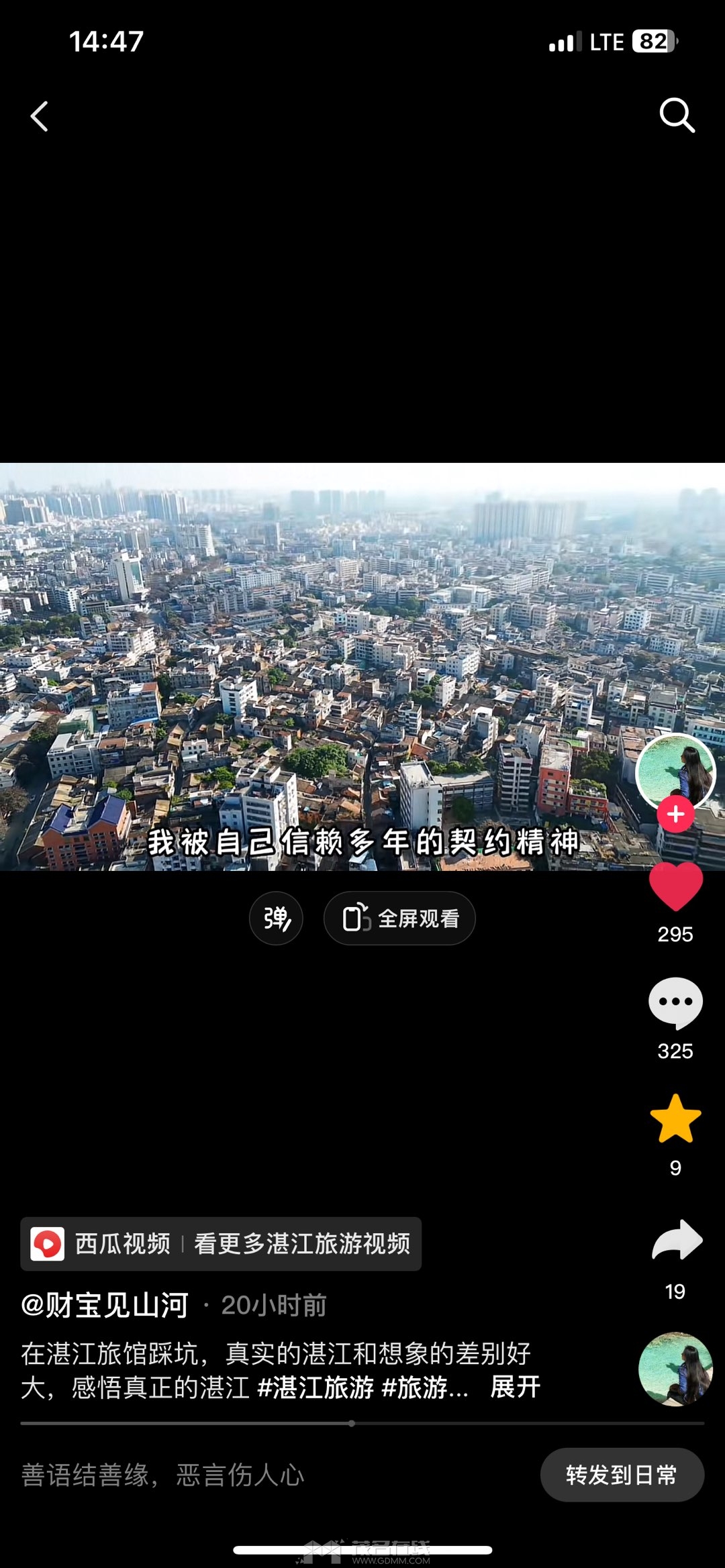This screenshot has width=725, height=1568.
Task: Visit @财宝见山河's profile
Action: (x=105, y=1305)
